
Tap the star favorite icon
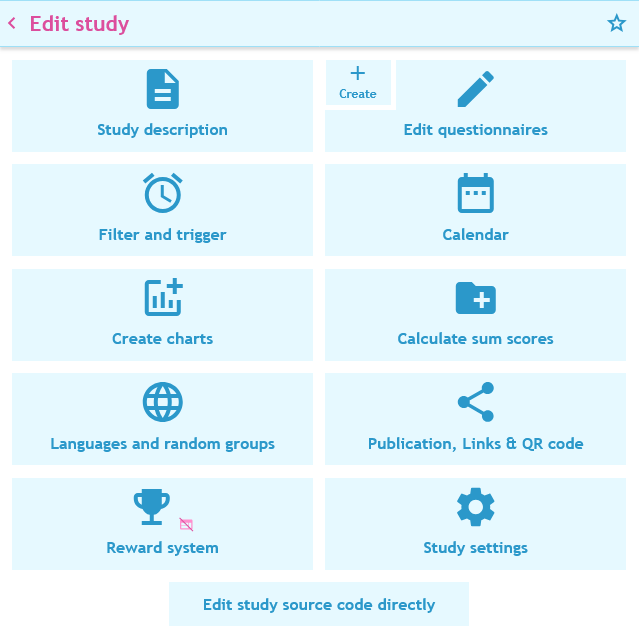click(616, 23)
